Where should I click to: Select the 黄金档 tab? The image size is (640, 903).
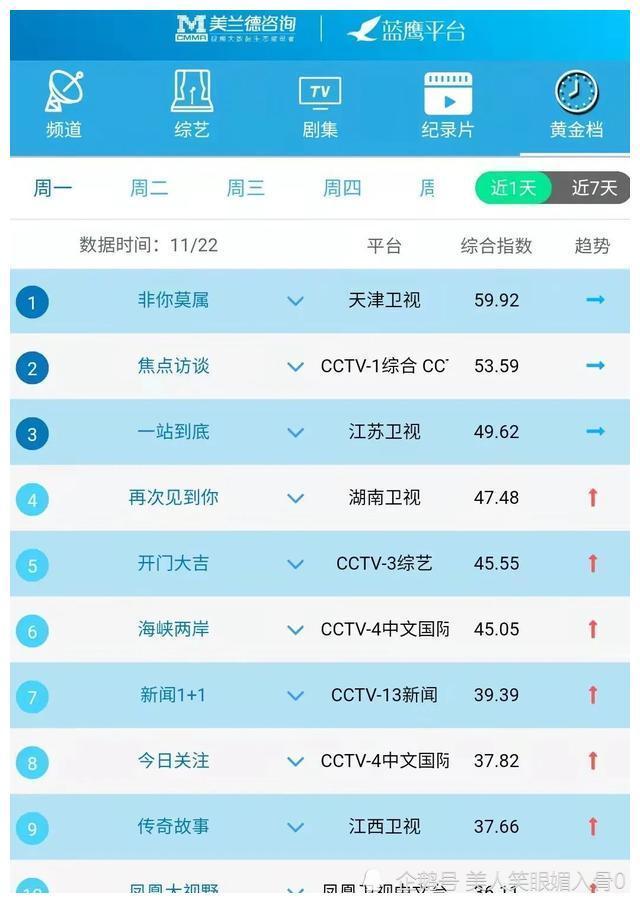[x=576, y=105]
